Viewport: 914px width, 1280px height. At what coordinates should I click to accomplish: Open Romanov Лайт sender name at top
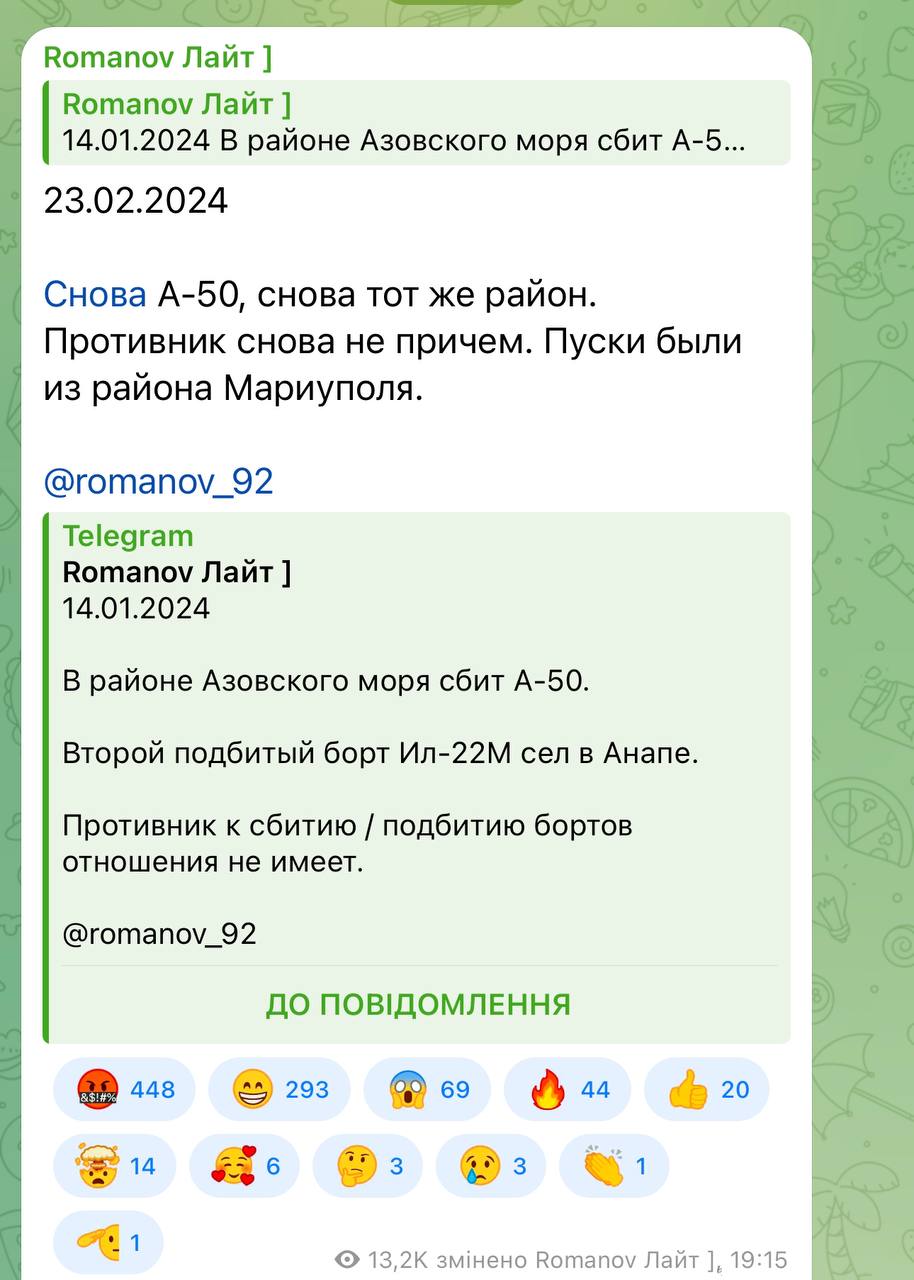pyautogui.click(x=157, y=57)
